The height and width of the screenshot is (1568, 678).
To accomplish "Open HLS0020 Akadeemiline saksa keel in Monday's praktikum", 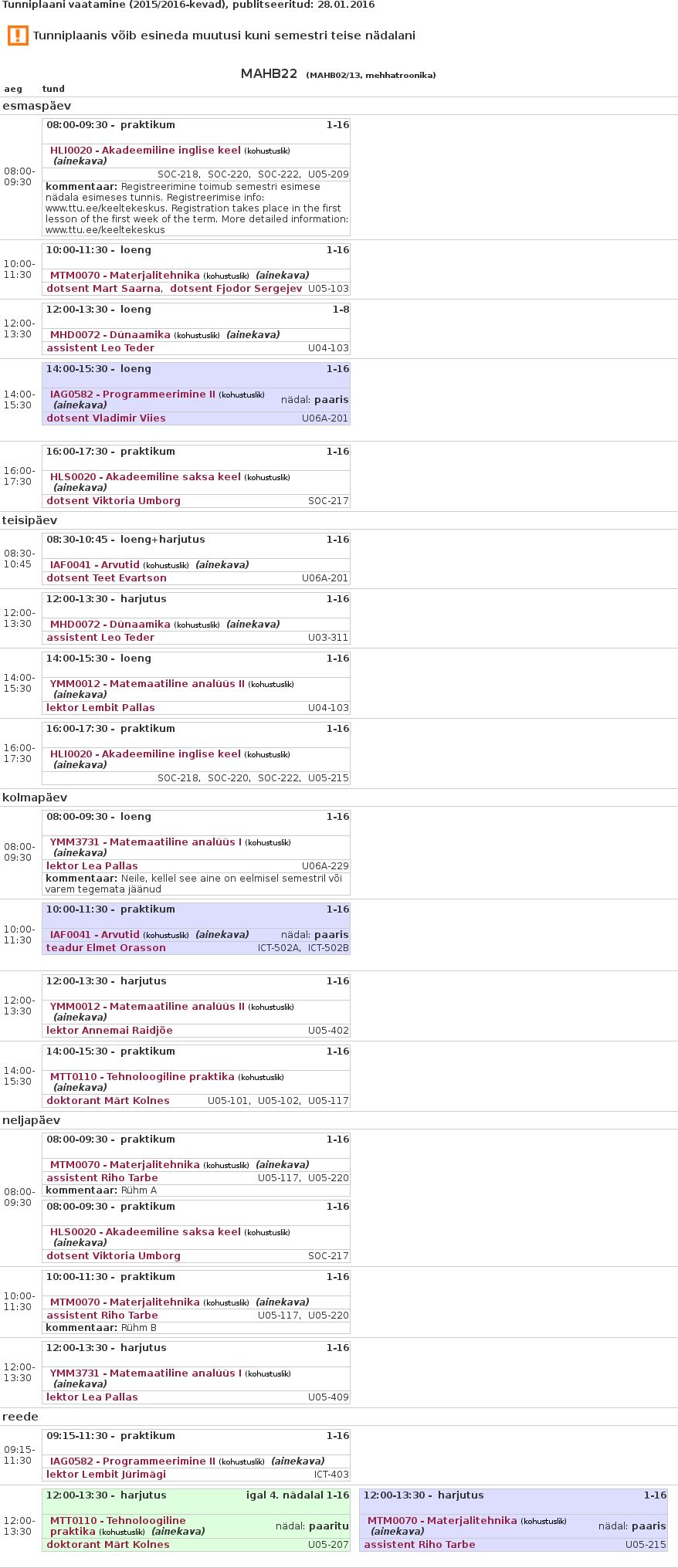I will click(145, 477).
